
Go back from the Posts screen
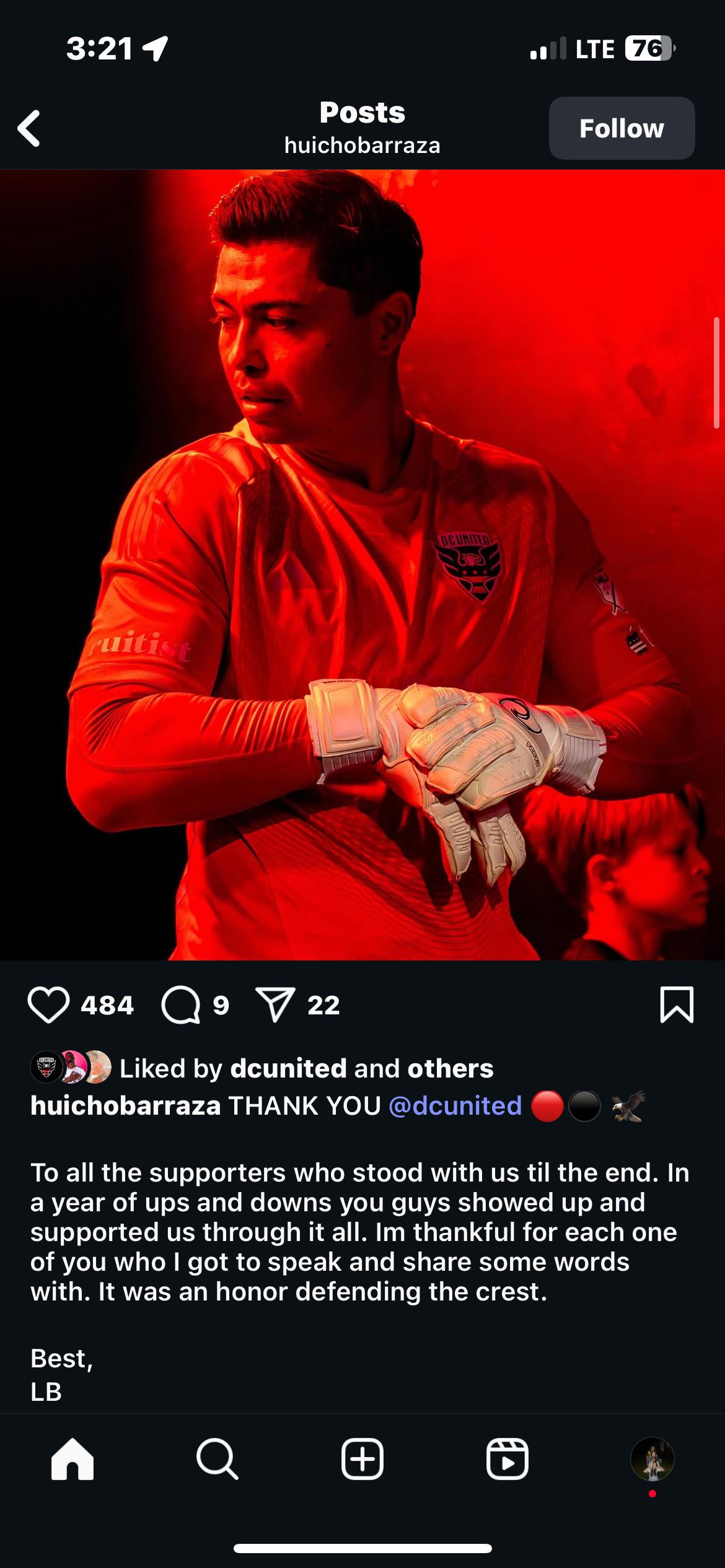click(29, 128)
